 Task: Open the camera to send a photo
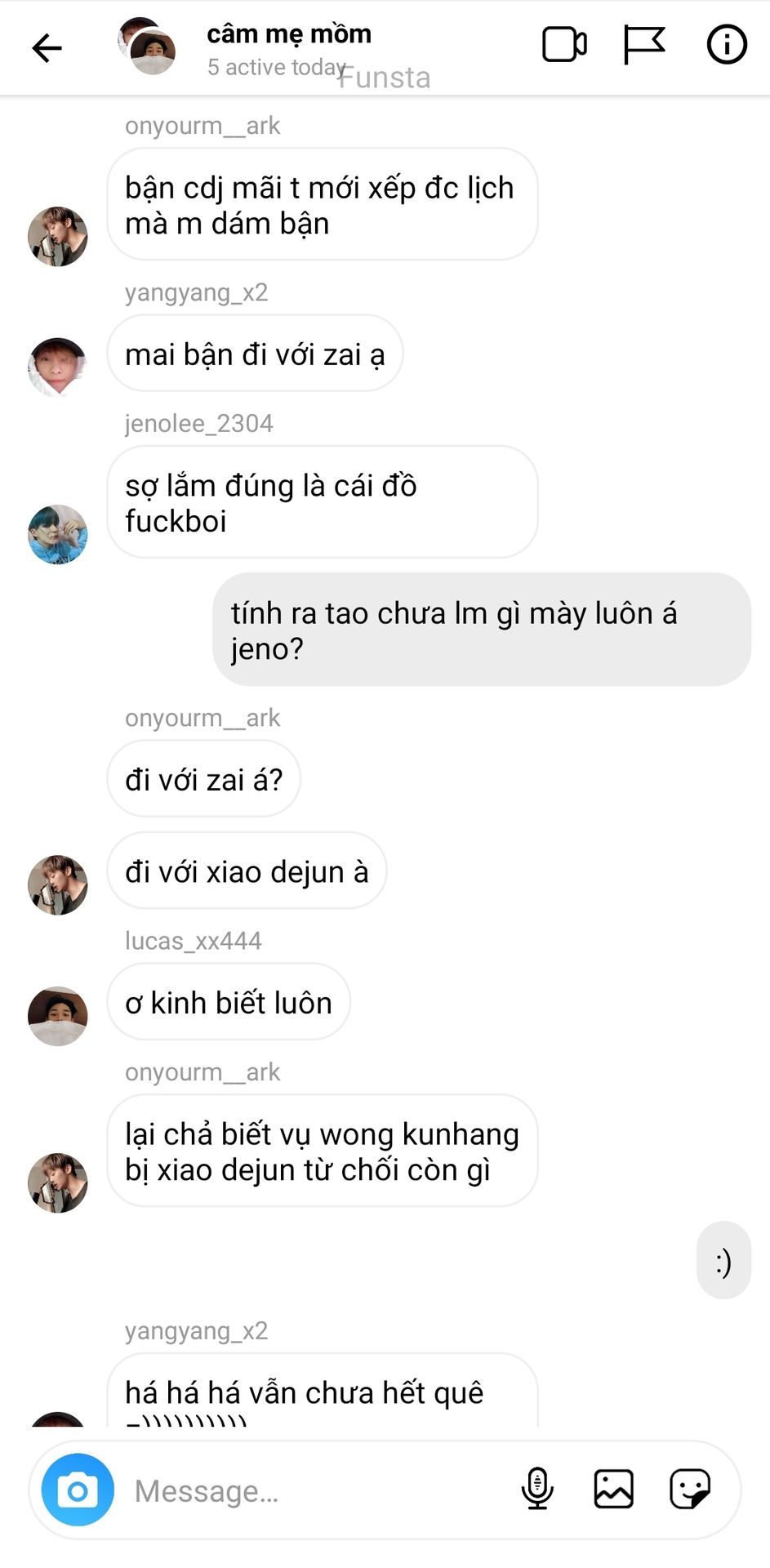click(78, 1490)
